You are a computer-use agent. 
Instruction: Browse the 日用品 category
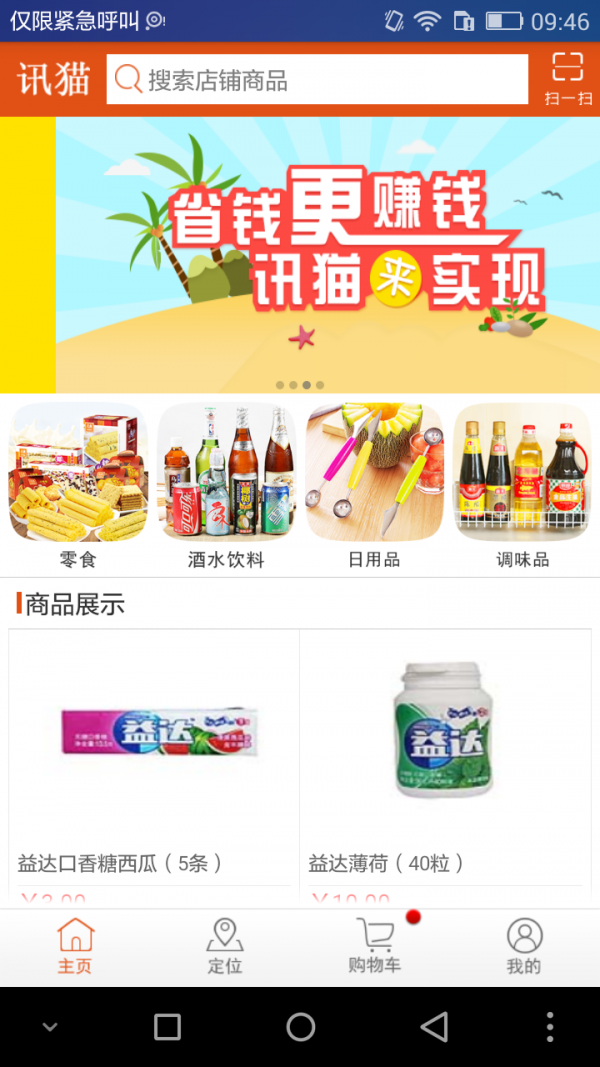[374, 485]
